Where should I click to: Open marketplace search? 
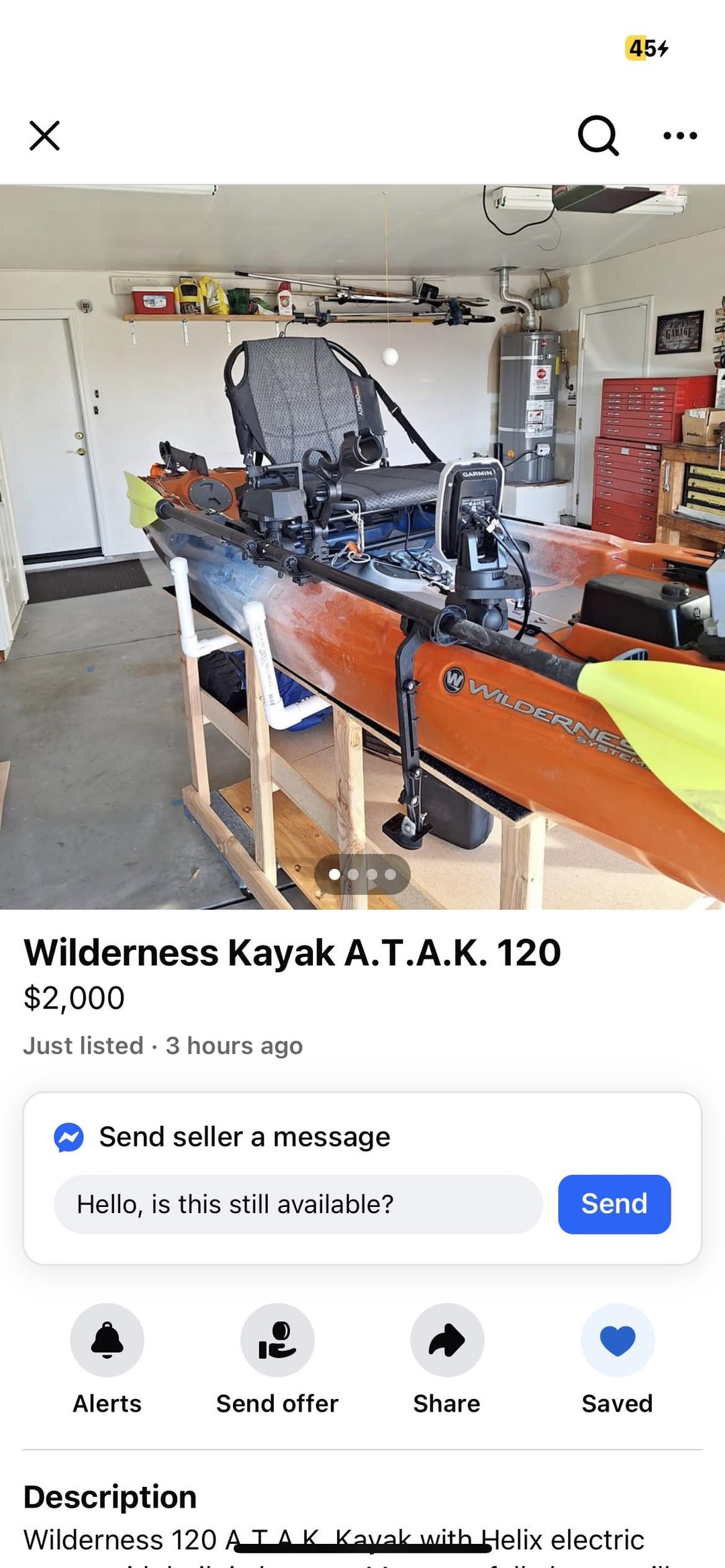click(x=597, y=136)
